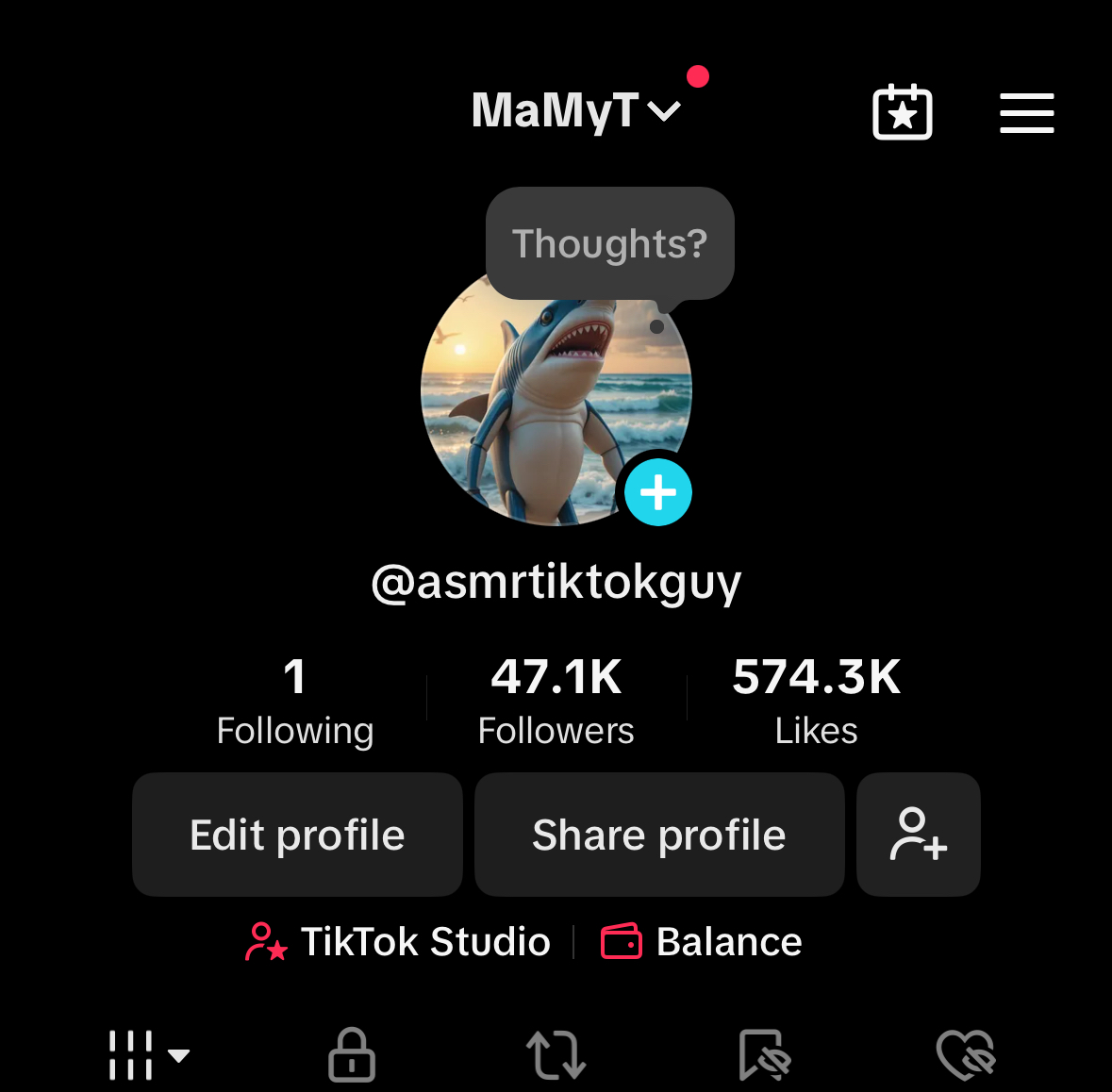
Task: Tap Share profile
Action: point(658,835)
